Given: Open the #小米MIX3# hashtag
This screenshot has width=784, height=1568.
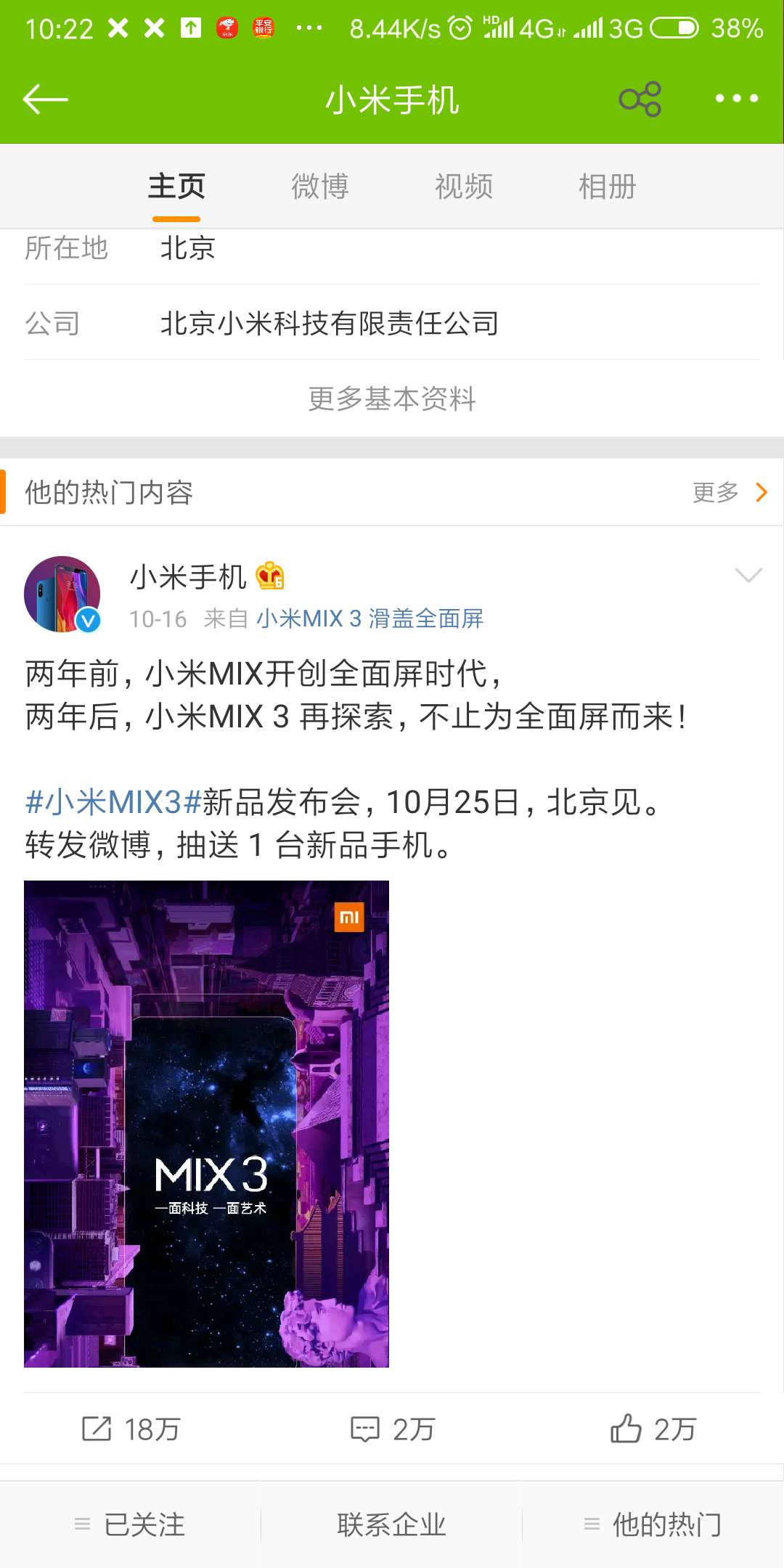Looking at the screenshot, I should [113, 802].
